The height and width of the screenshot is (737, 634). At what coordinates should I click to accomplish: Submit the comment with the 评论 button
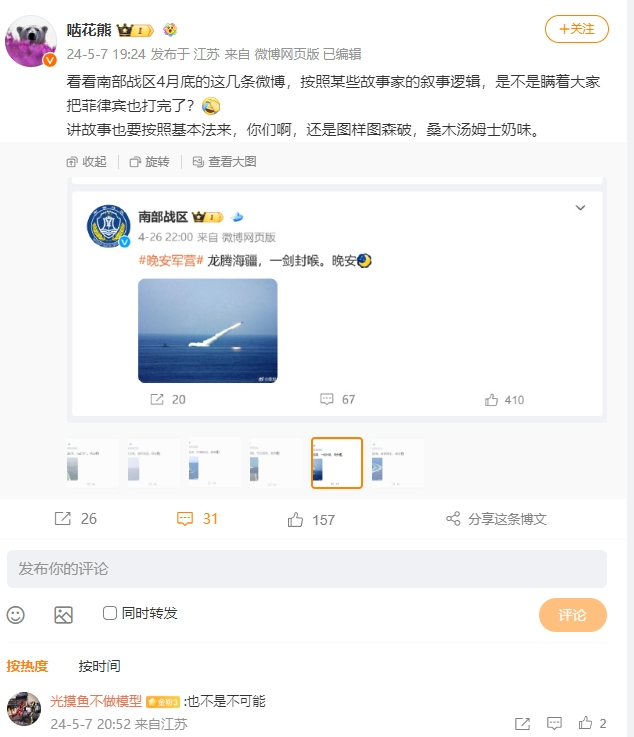point(572,615)
